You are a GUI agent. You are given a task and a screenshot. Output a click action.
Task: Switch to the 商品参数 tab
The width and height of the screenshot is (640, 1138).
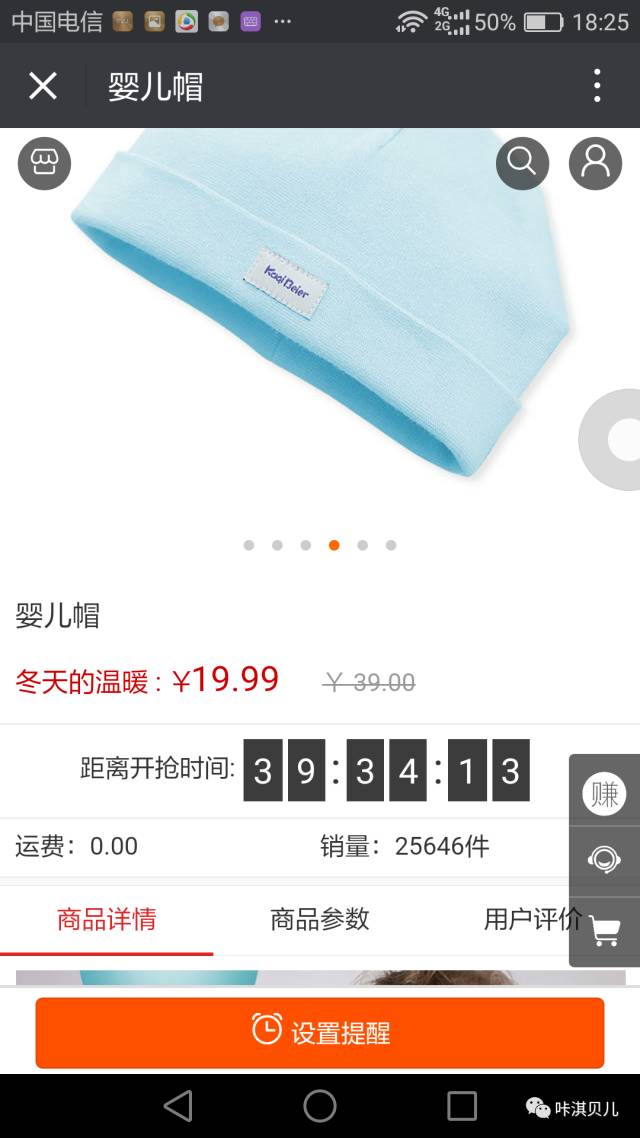(320, 919)
